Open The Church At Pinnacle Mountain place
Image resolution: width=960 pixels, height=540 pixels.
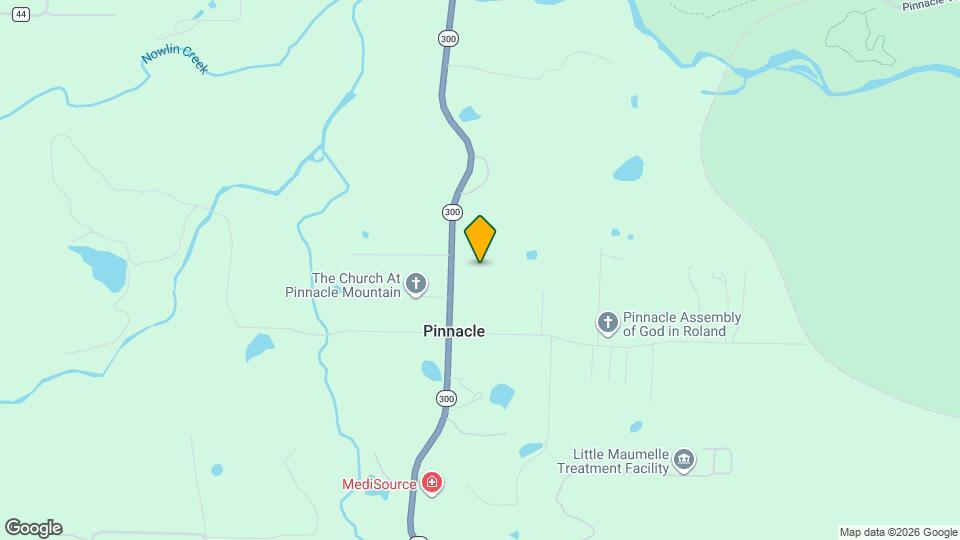point(416,285)
